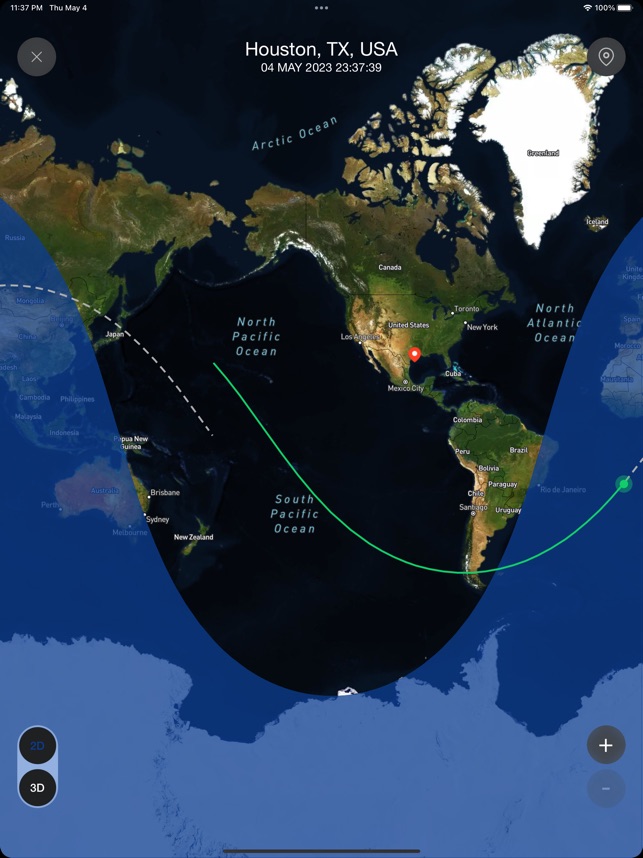This screenshot has width=643, height=858.
Task: Open the three-dot multitasking menu
Action: [321, 8]
